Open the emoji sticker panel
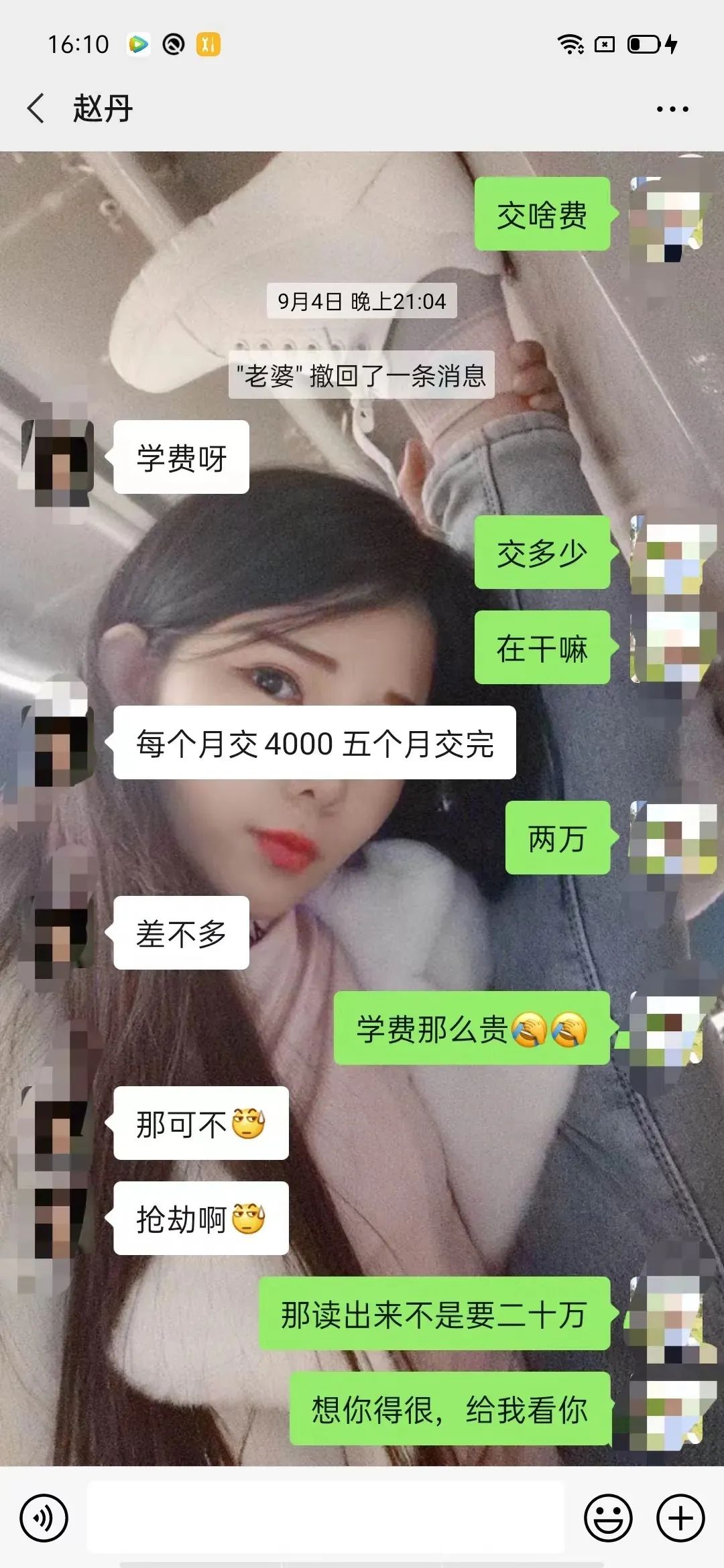The width and height of the screenshot is (724, 1568). click(x=608, y=1517)
